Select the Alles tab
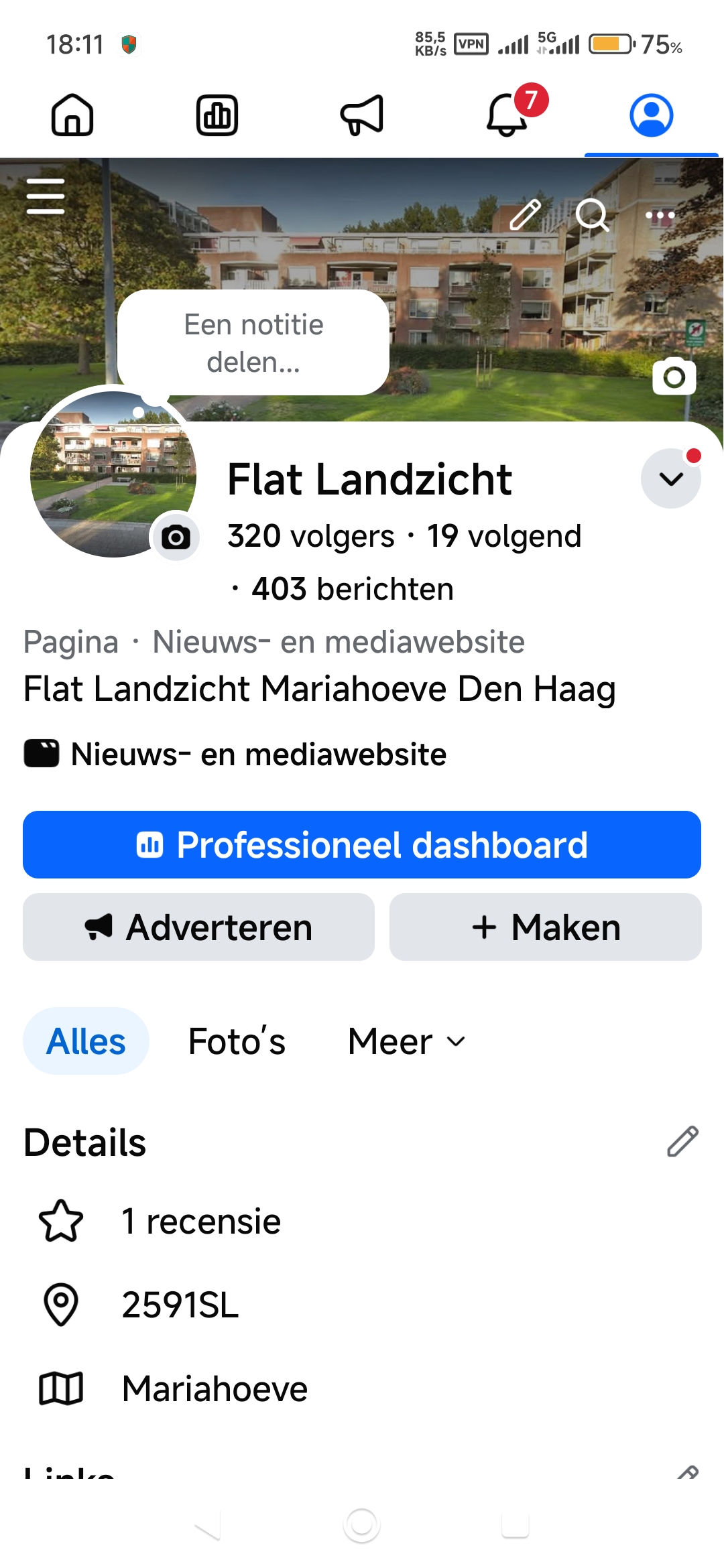 [86, 1041]
